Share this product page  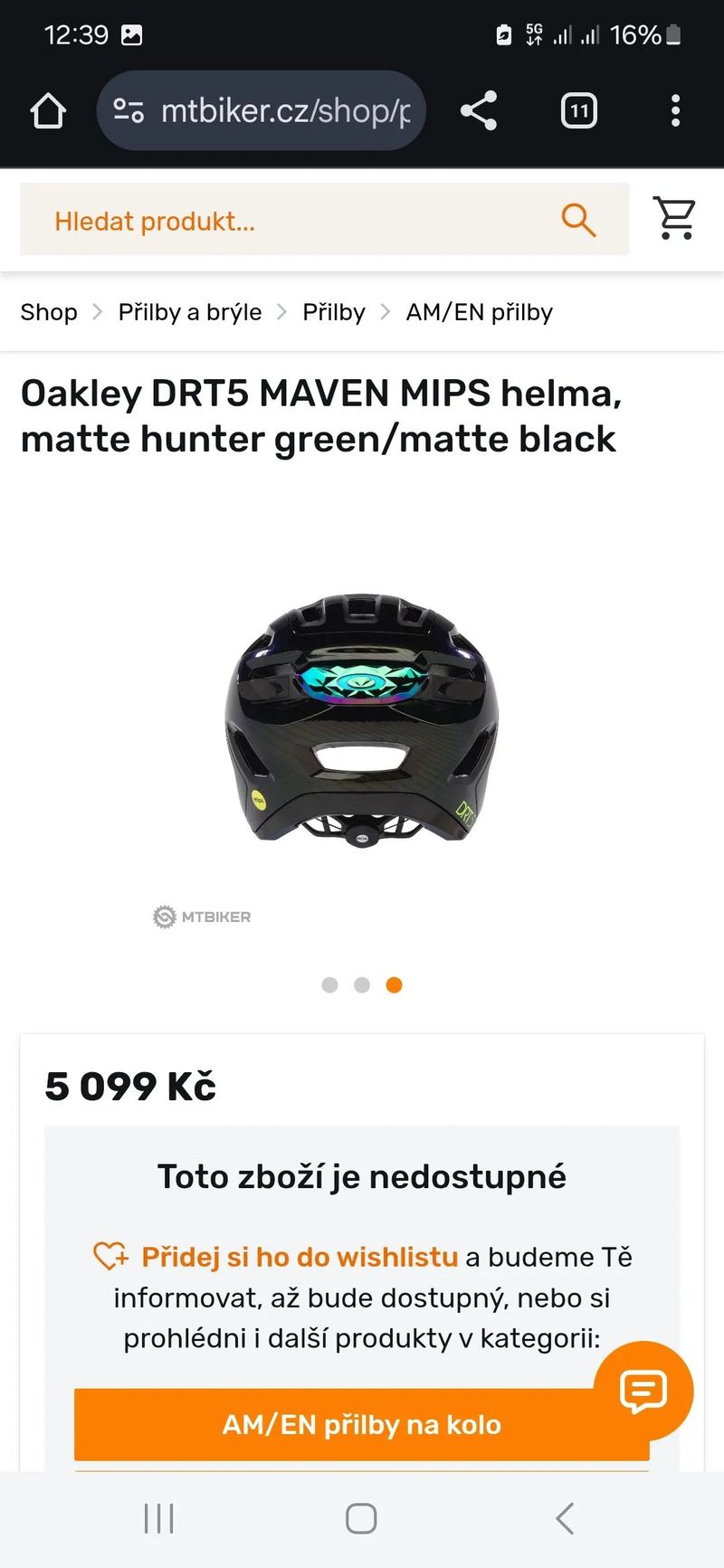pyautogui.click(x=479, y=111)
